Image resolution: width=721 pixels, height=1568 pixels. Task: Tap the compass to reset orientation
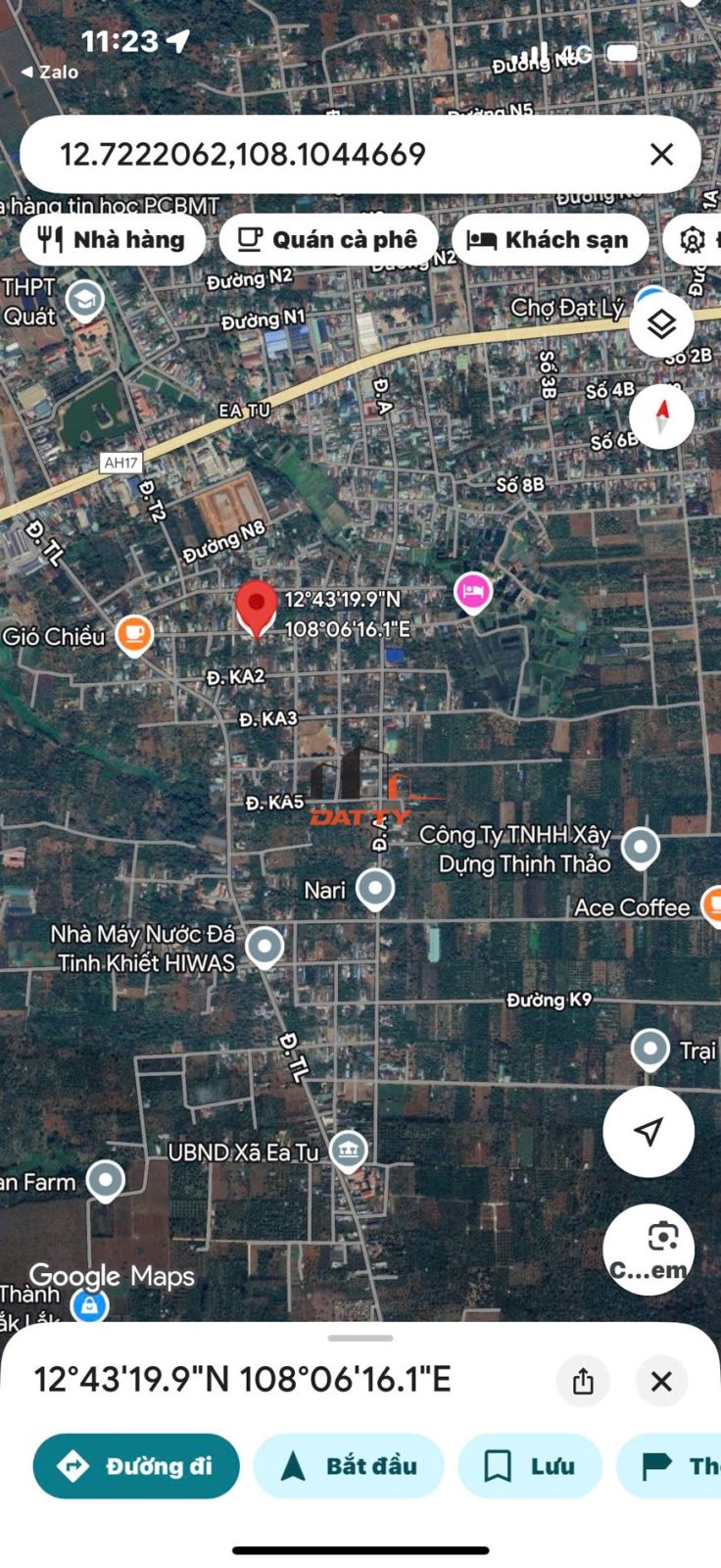pos(662,416)
